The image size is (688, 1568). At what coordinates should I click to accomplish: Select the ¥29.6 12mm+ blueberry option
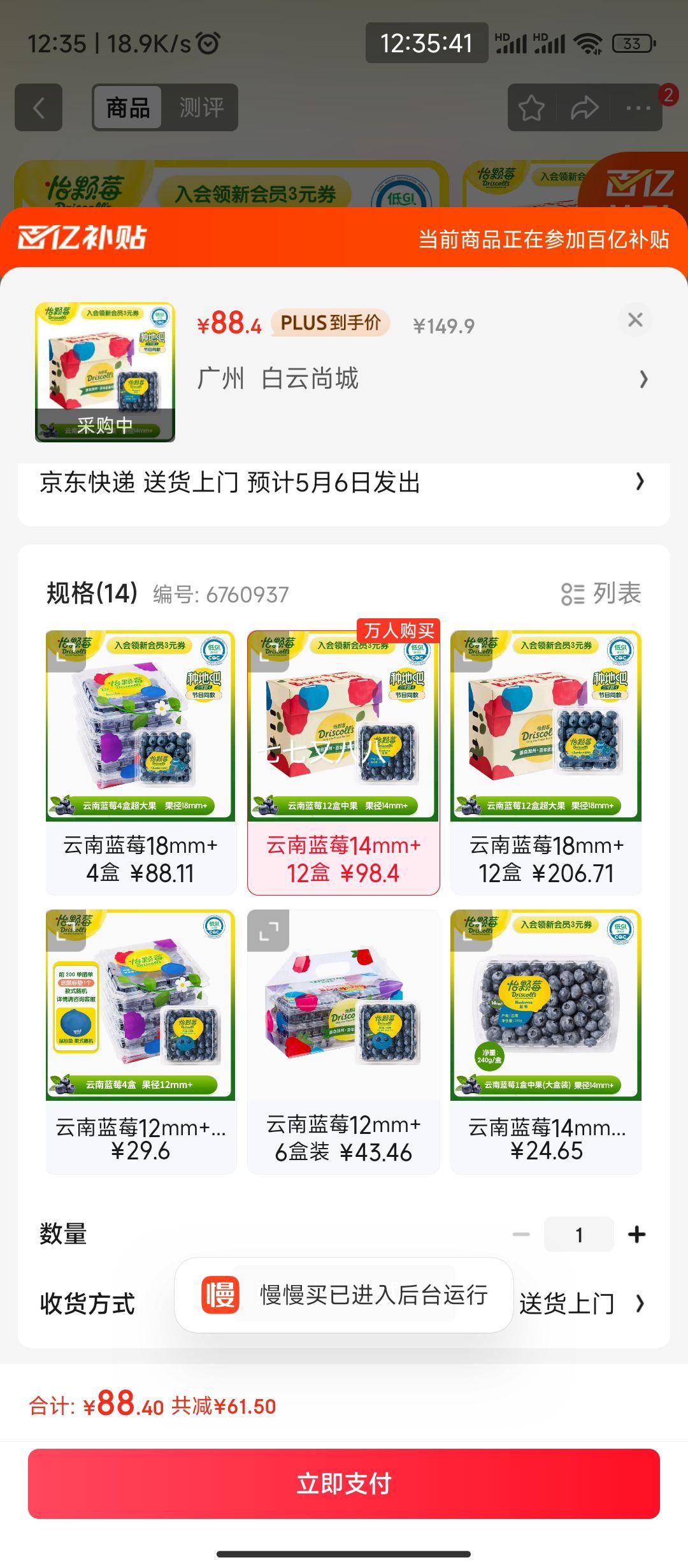(x=141, y=1042)
